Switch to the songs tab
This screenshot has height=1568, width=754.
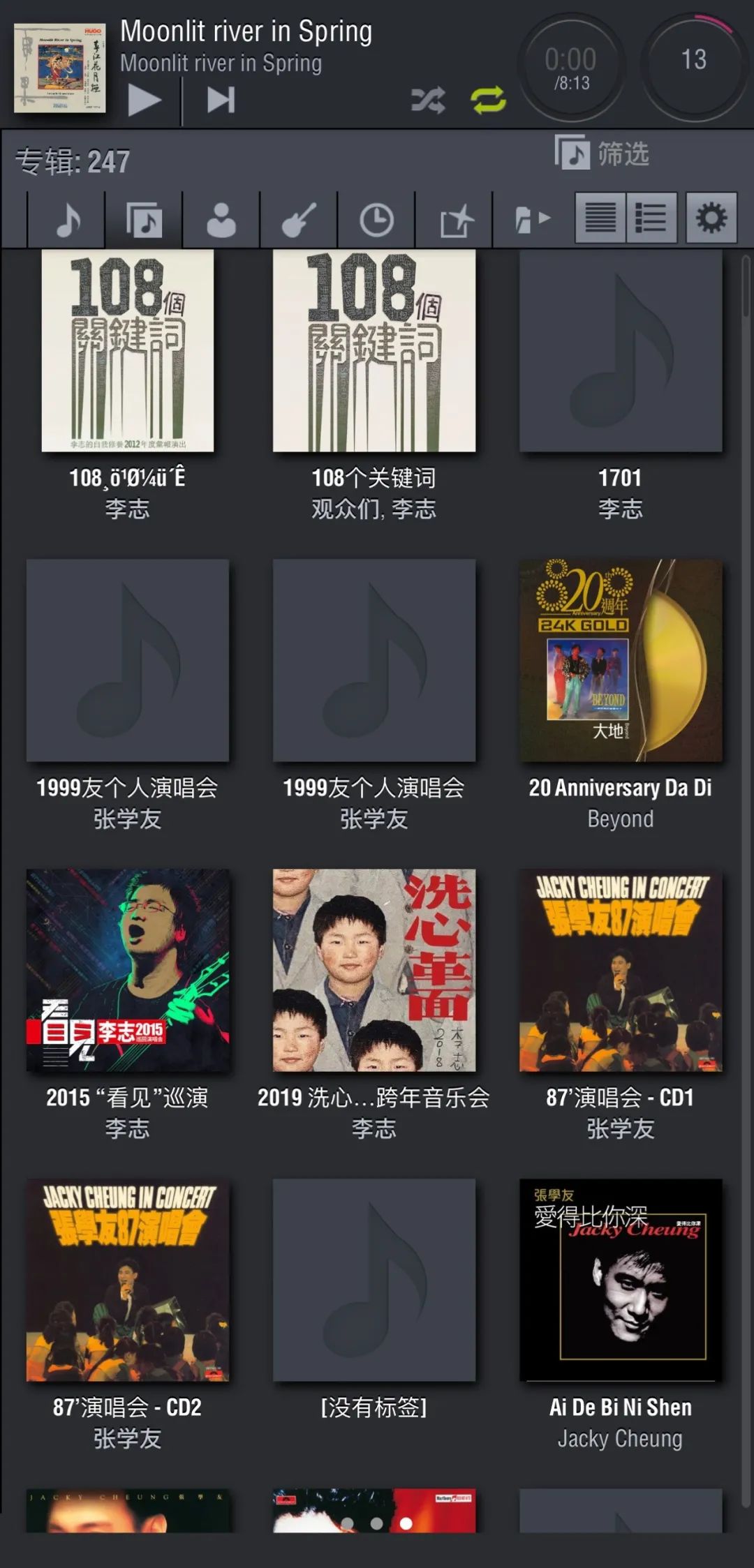[x=67, y=221]
